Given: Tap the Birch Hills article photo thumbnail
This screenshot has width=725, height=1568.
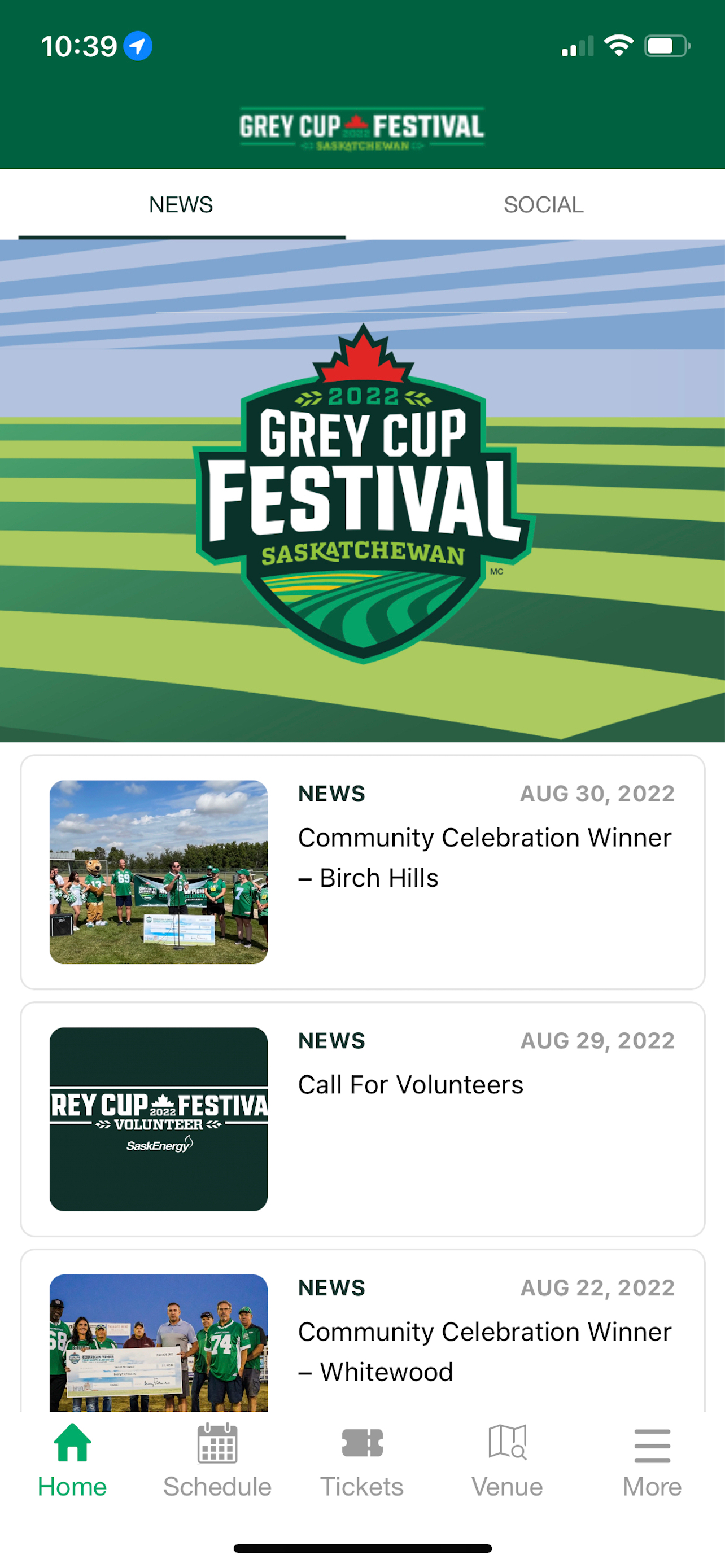Looking at the screenshot, I should [x=158, y=870].
